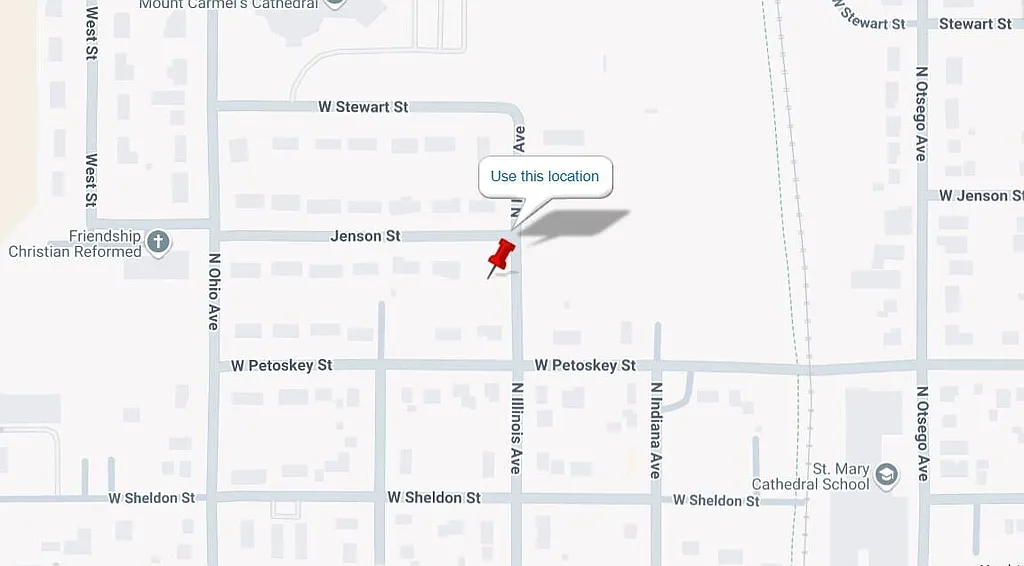1024x566 pixels.
Task: Tap the 'Use this location' bubble
Action: pos(545,177)
